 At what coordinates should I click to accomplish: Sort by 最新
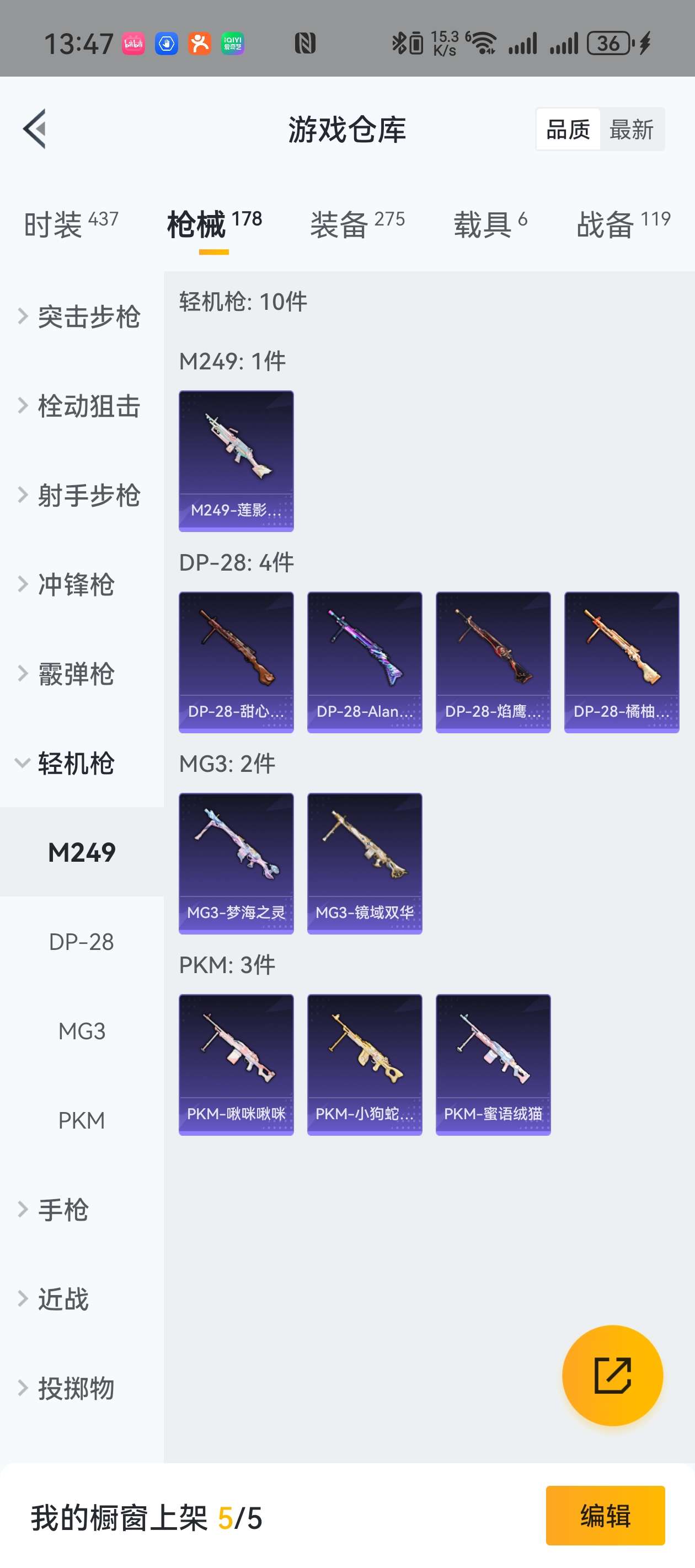coord(630,130)
